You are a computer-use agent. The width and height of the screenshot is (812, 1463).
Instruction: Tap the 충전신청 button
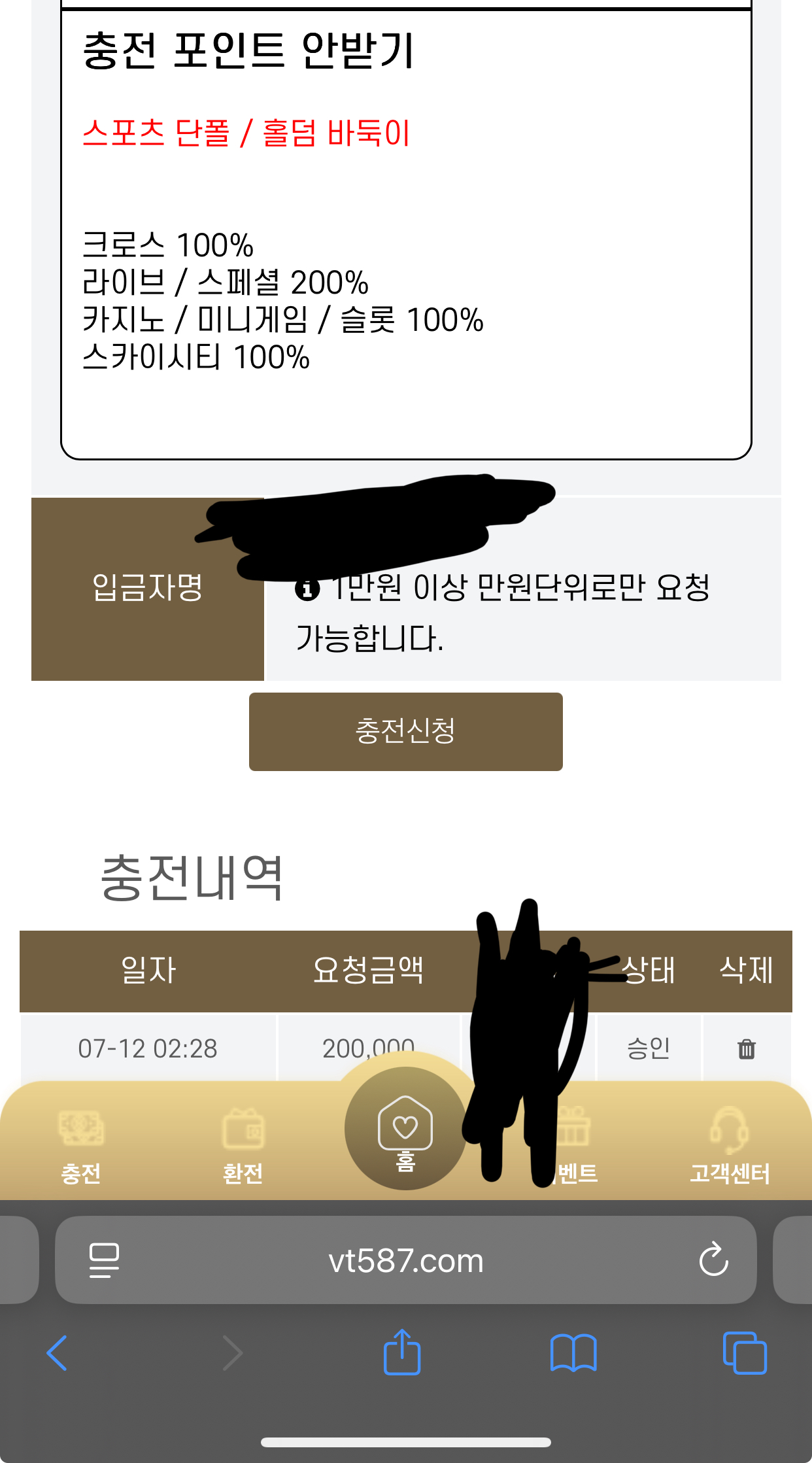click(x=405, y=731)
